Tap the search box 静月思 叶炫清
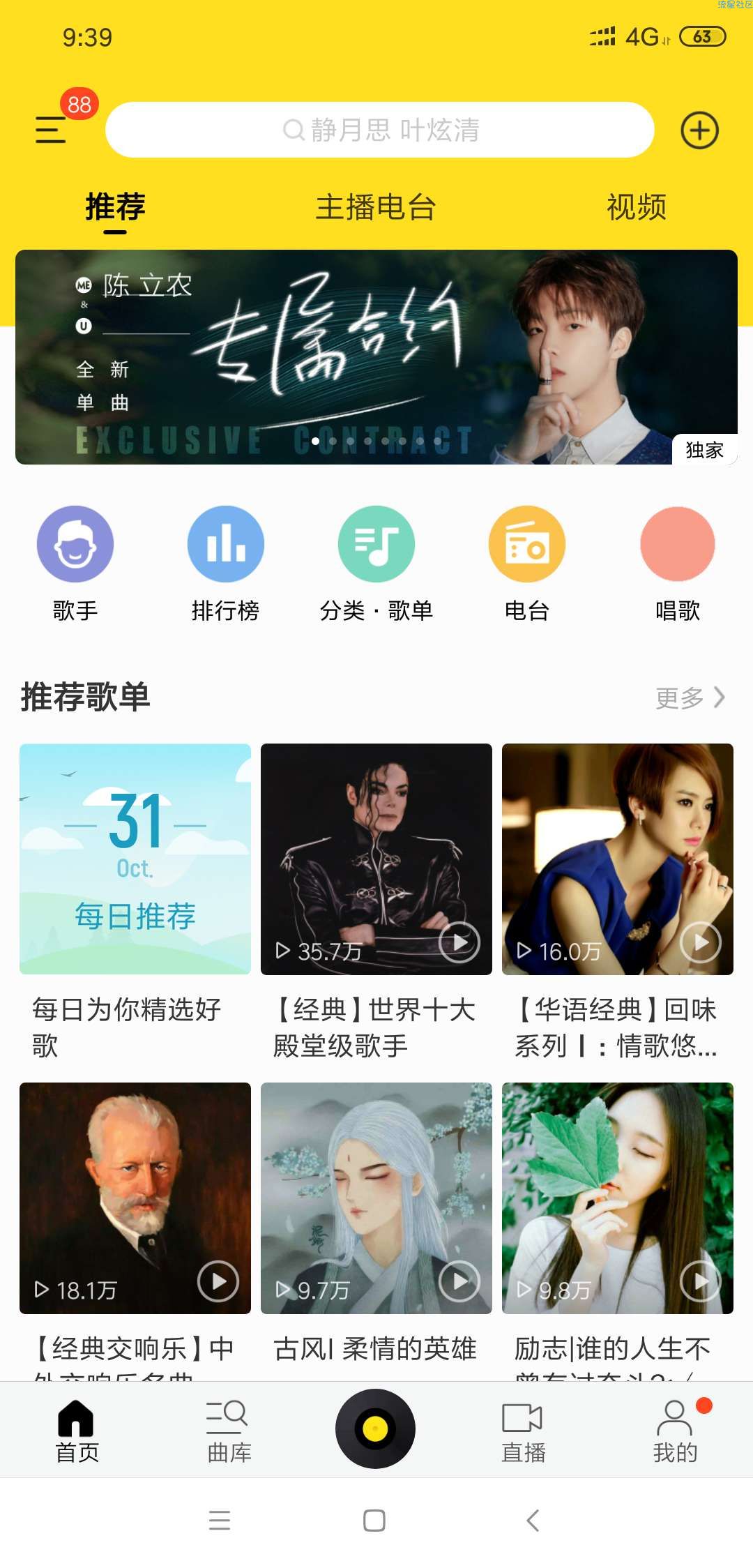The width and height of the screenshot is (753, 1568). pos(380,130)
